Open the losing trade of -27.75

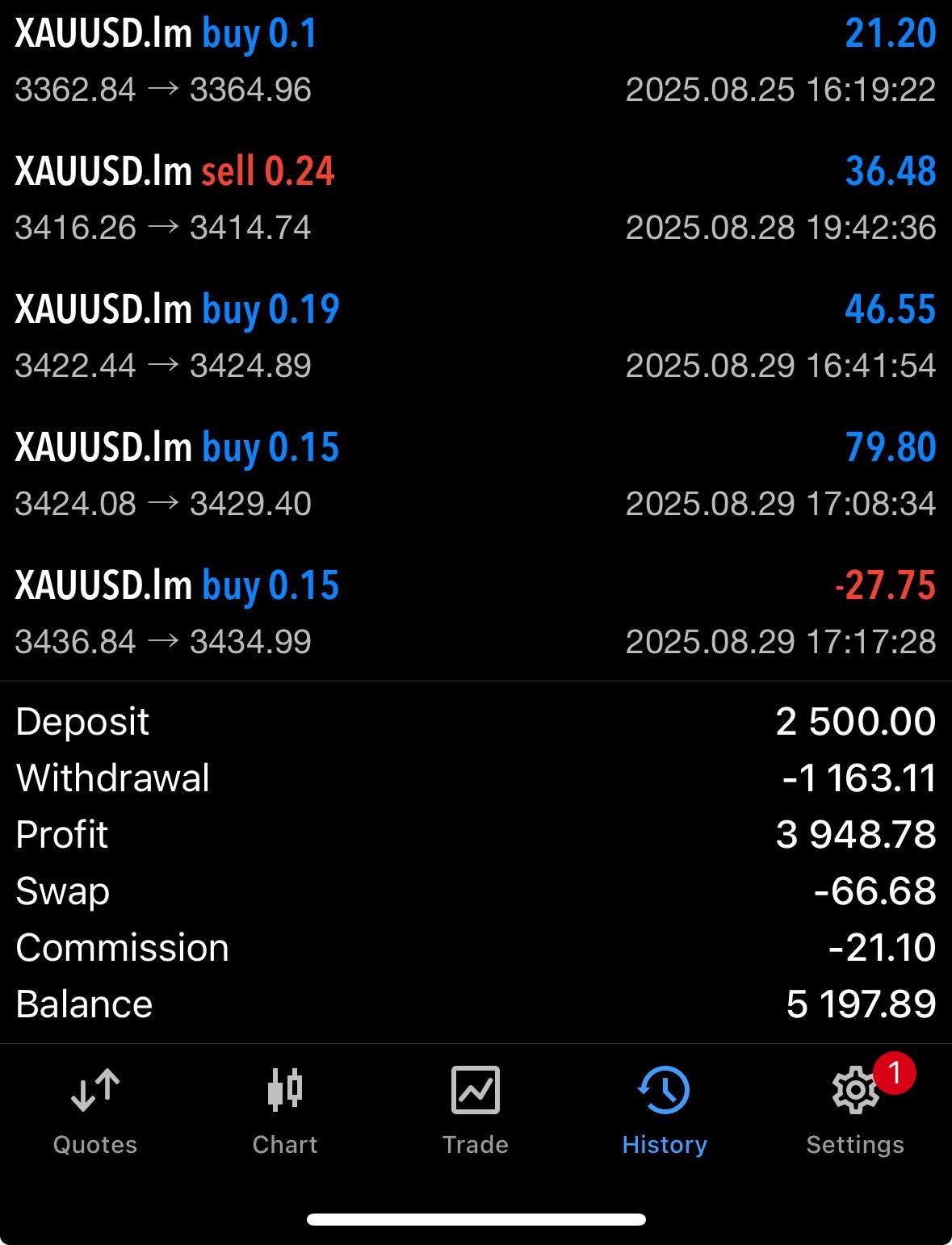coord(476,613)
